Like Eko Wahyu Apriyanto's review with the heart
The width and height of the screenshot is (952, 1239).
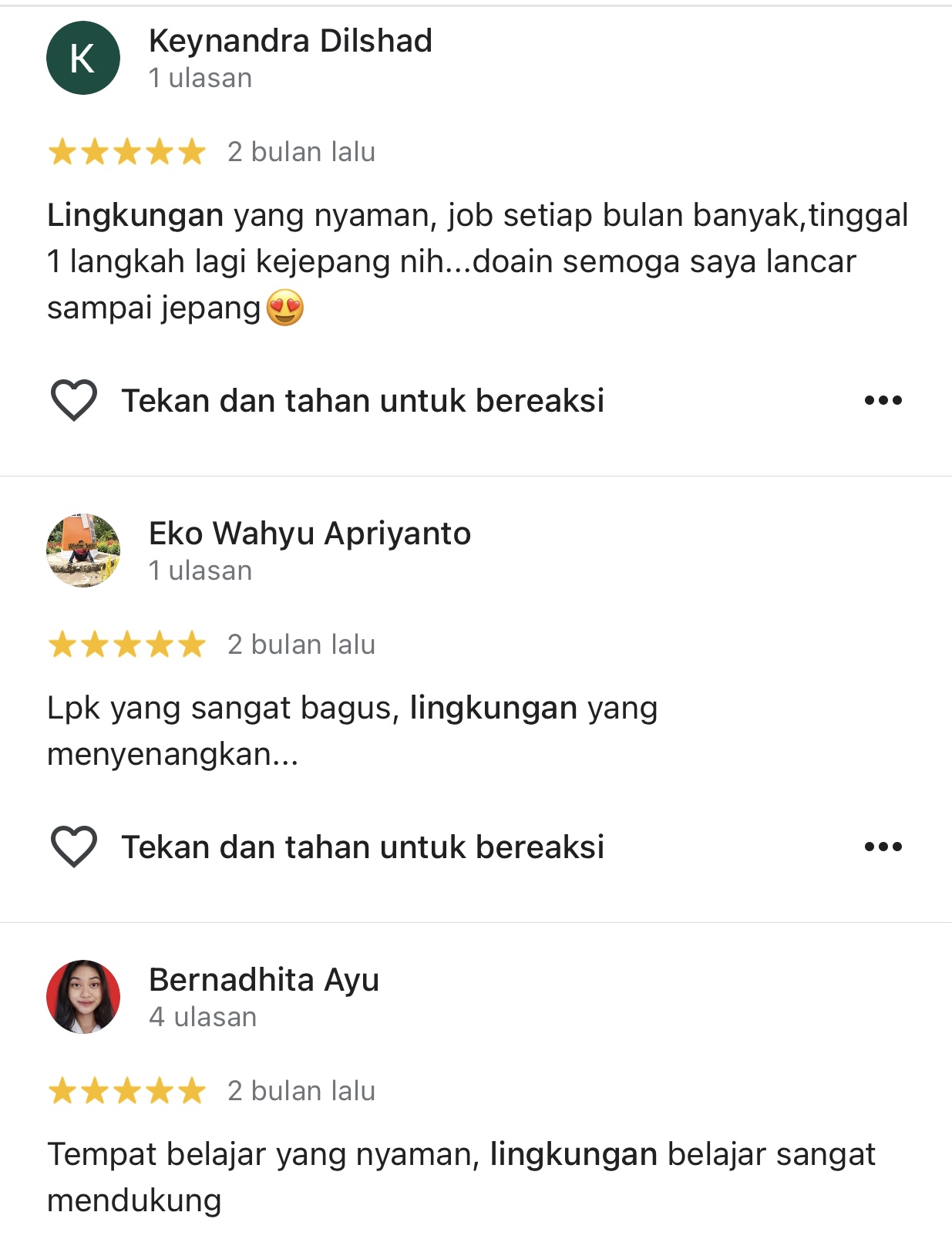tap(73, 847)
